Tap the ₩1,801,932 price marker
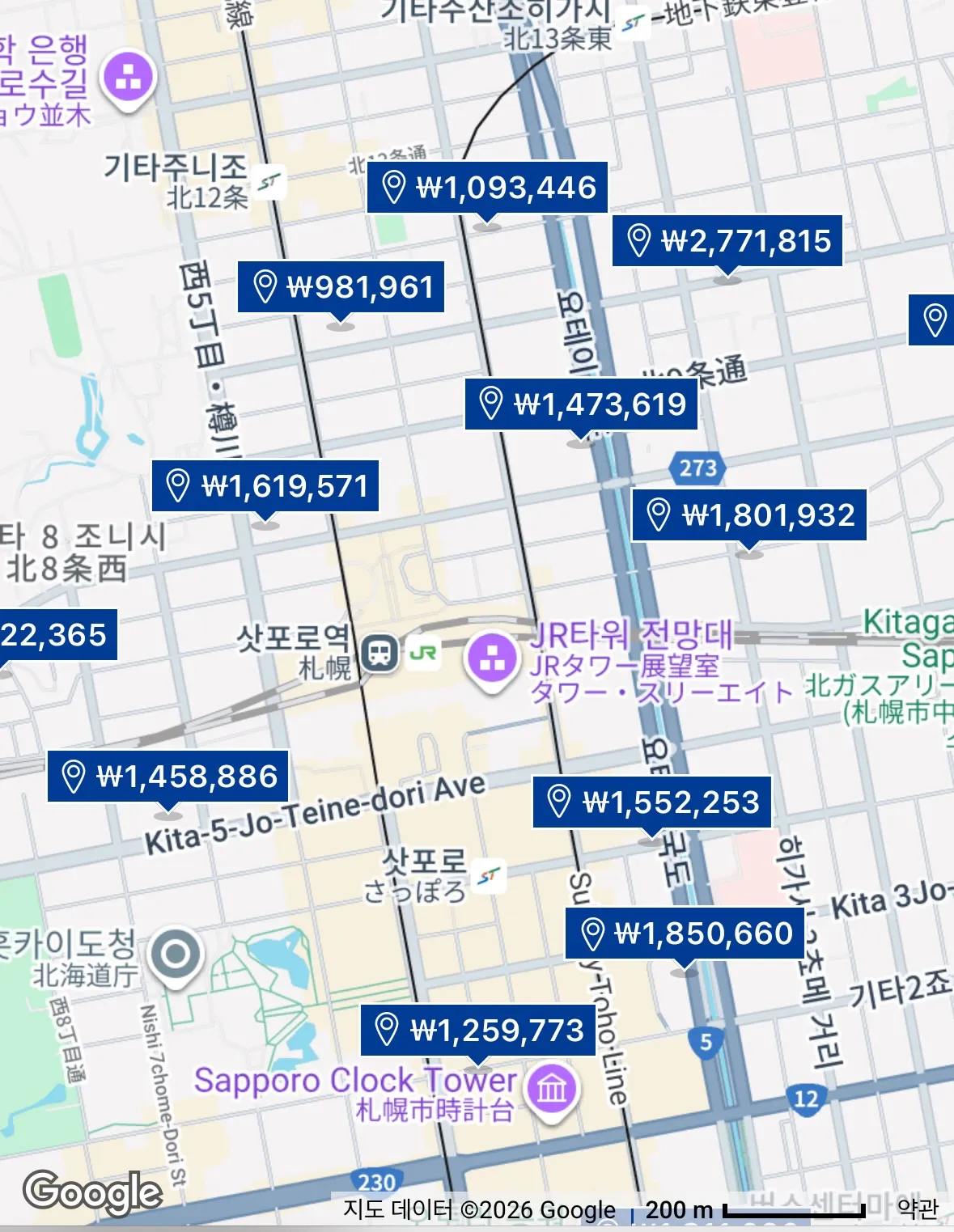The height and width of the screenshot is (1232, 954). (749, 515)
